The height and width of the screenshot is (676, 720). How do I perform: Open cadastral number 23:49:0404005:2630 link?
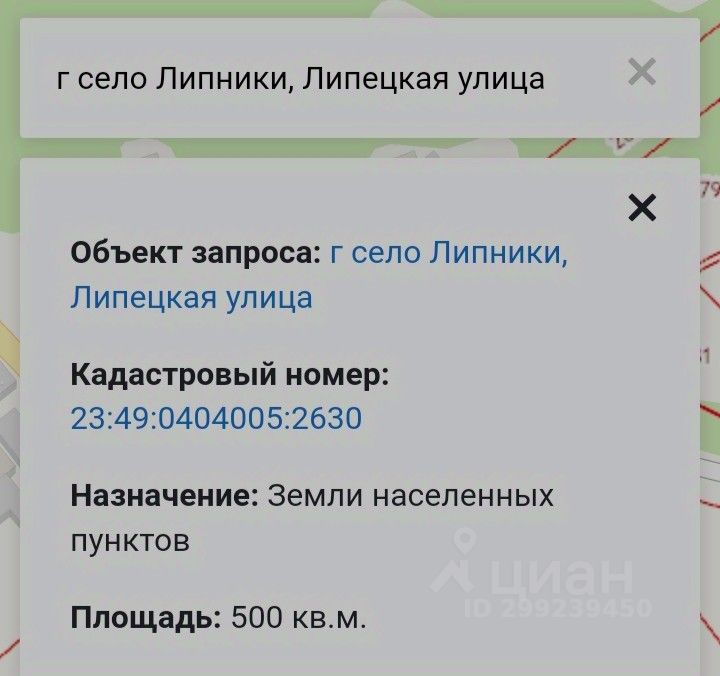tap(216, 417)
